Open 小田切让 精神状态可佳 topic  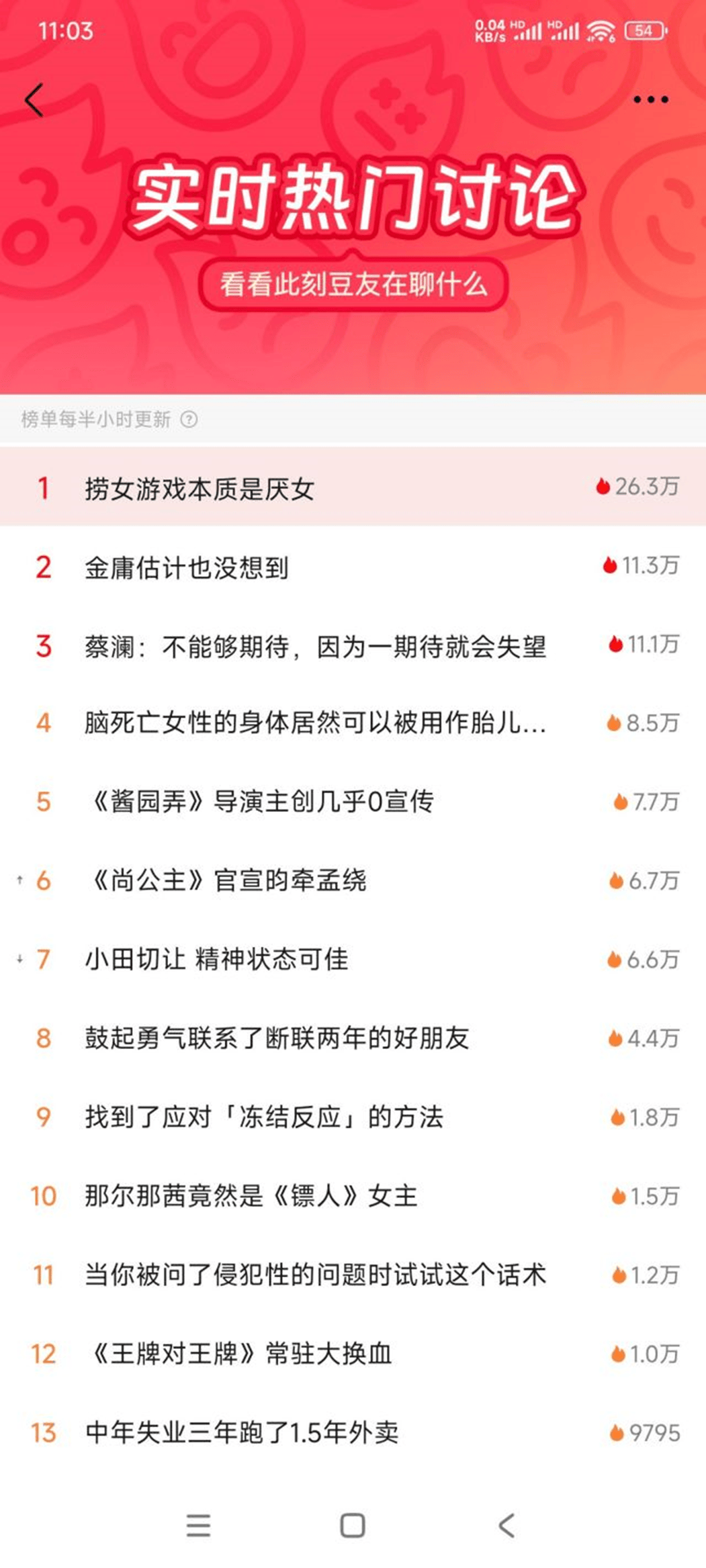coord(216,959)
